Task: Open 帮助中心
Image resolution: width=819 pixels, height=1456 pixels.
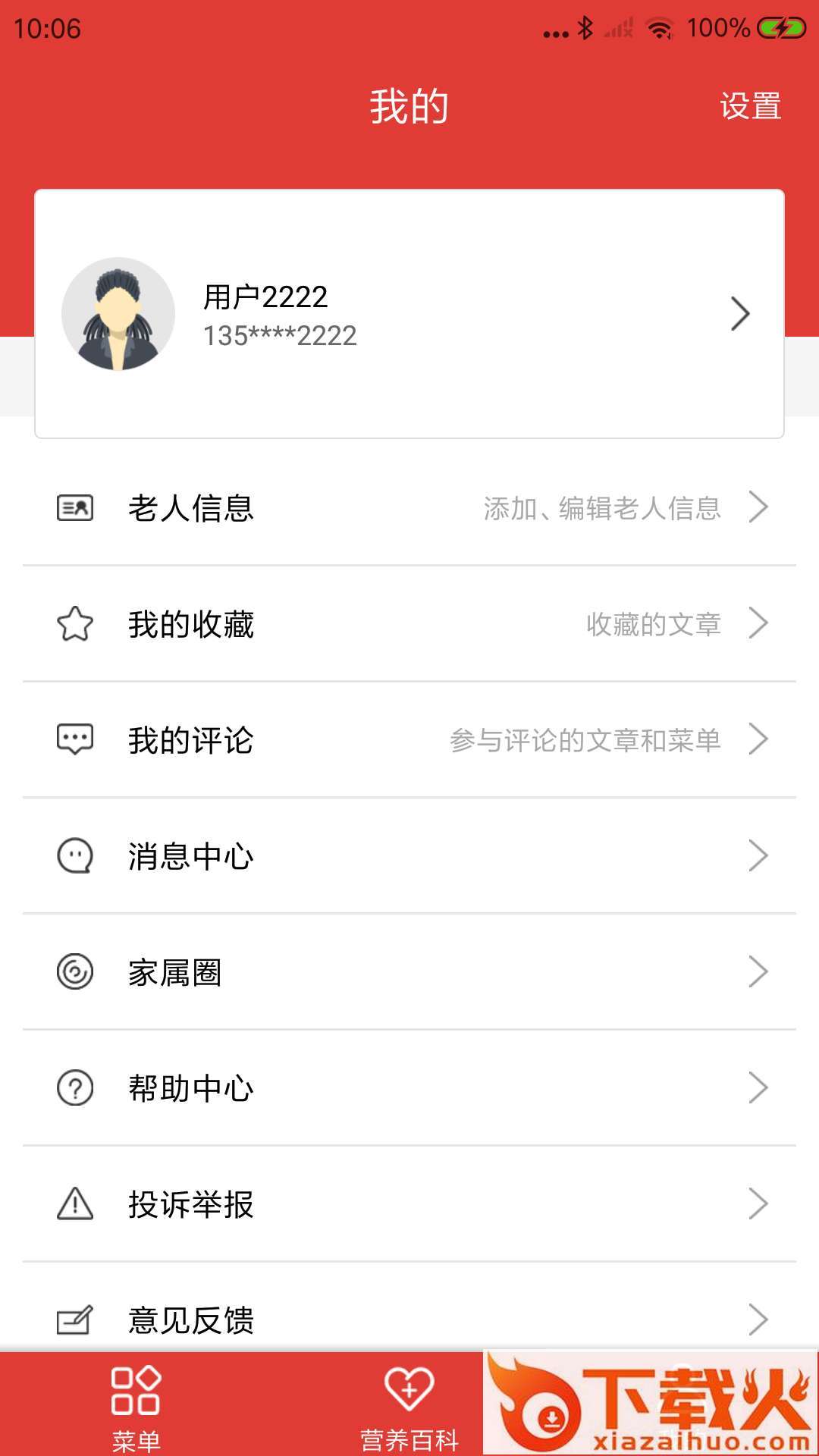Action: (409, 1088)
